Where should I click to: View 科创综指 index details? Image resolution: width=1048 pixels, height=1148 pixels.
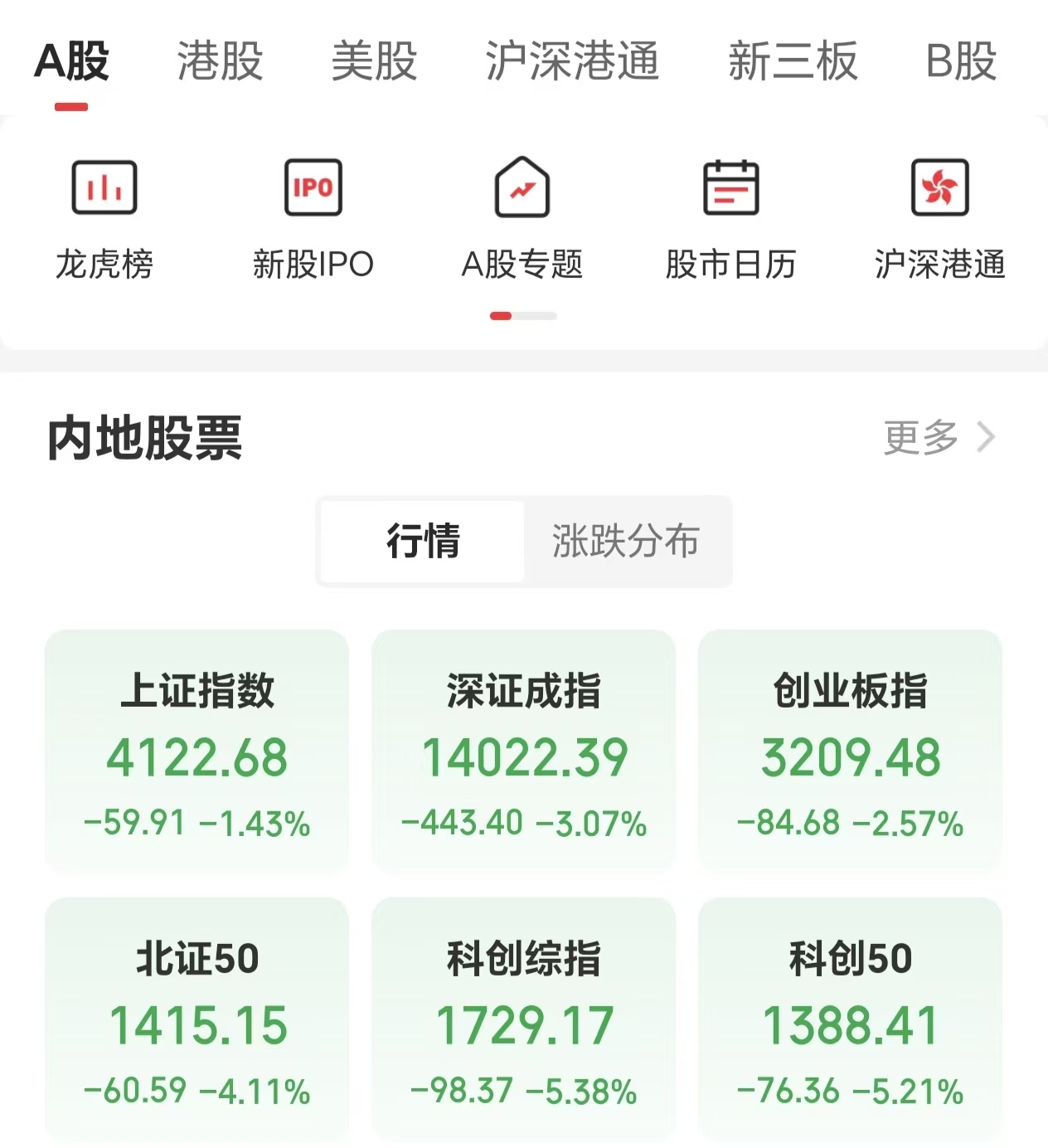pos(523,1019)
